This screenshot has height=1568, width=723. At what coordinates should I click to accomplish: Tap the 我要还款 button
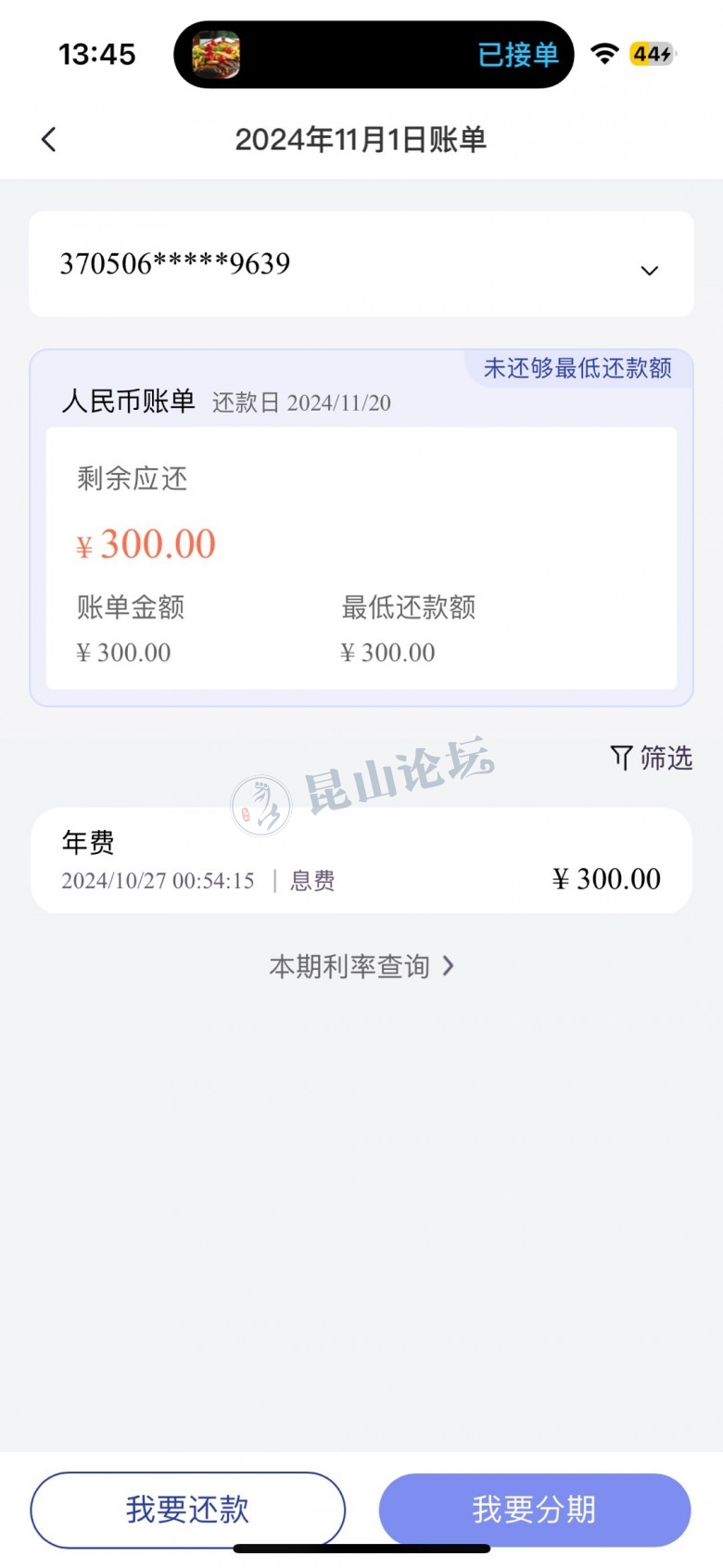187,1509
